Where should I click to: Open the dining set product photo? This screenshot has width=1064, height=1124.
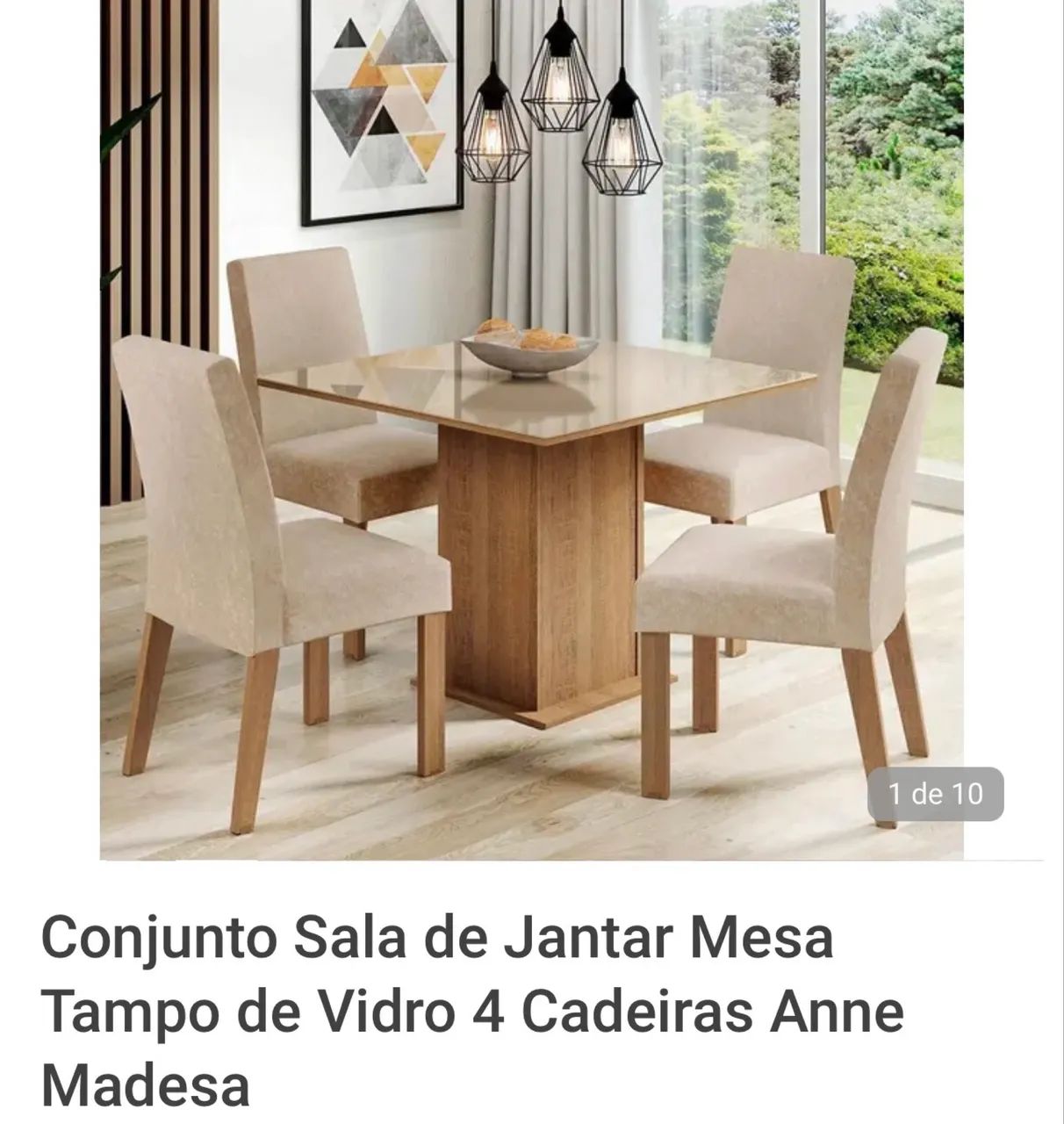(531, 429)
